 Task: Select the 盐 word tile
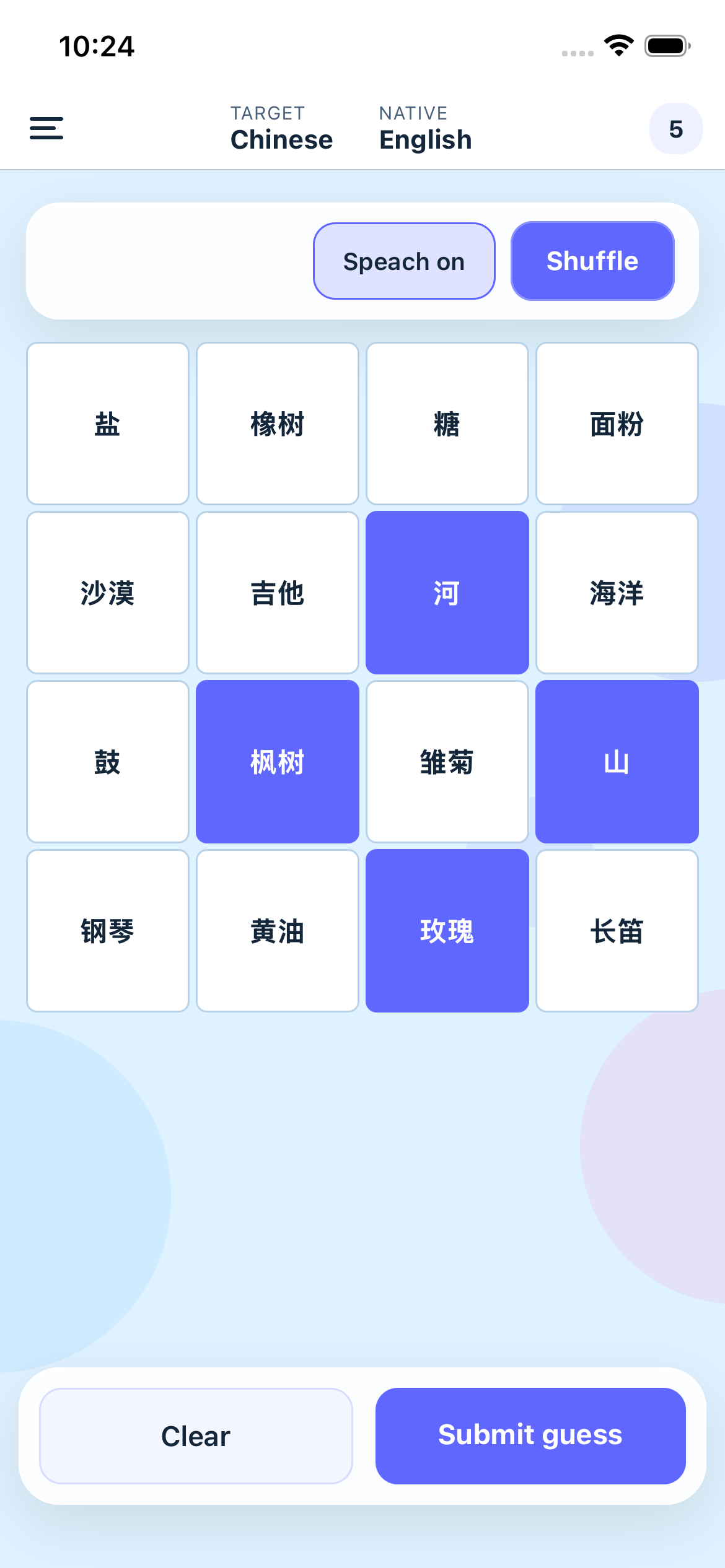click(107, 423)
